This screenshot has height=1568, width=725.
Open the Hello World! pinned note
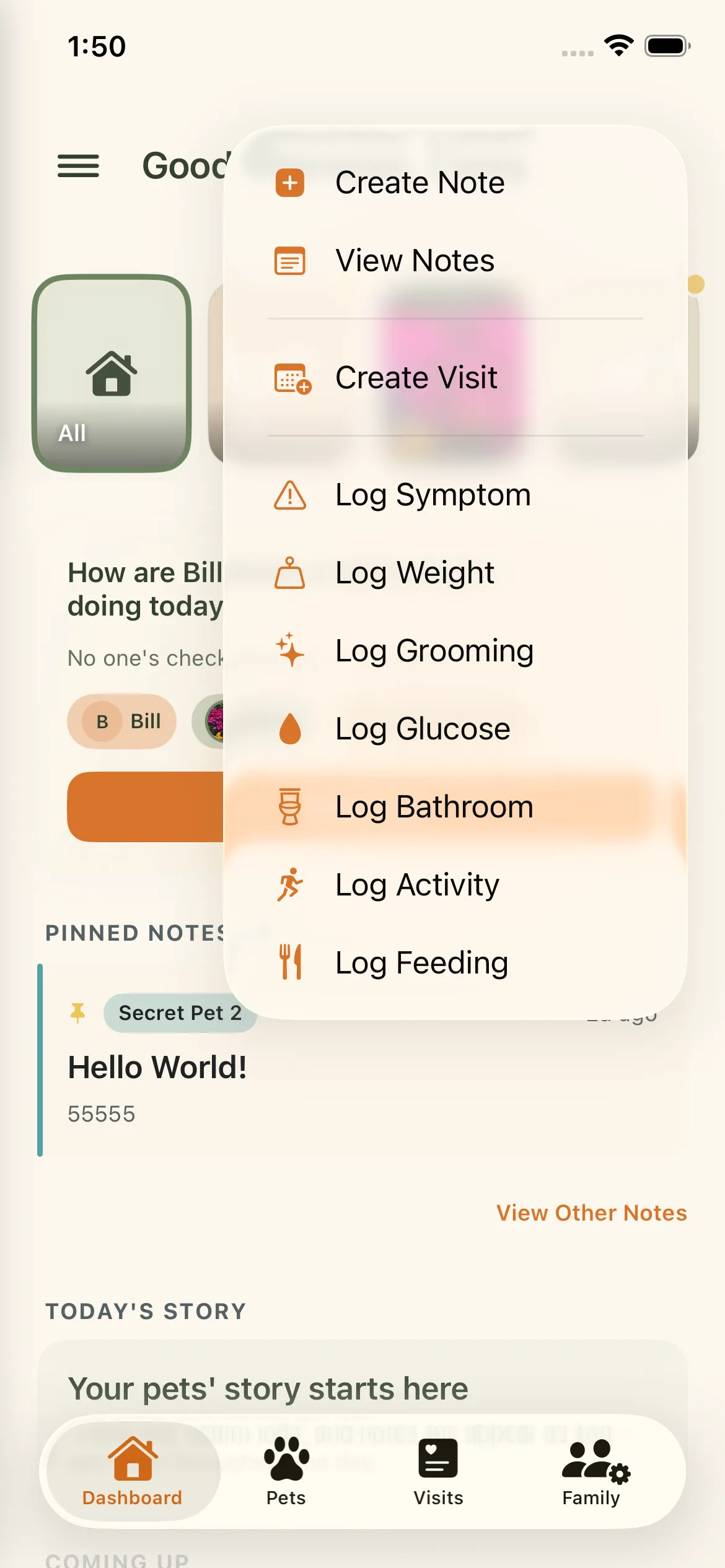click(157, 1068)
